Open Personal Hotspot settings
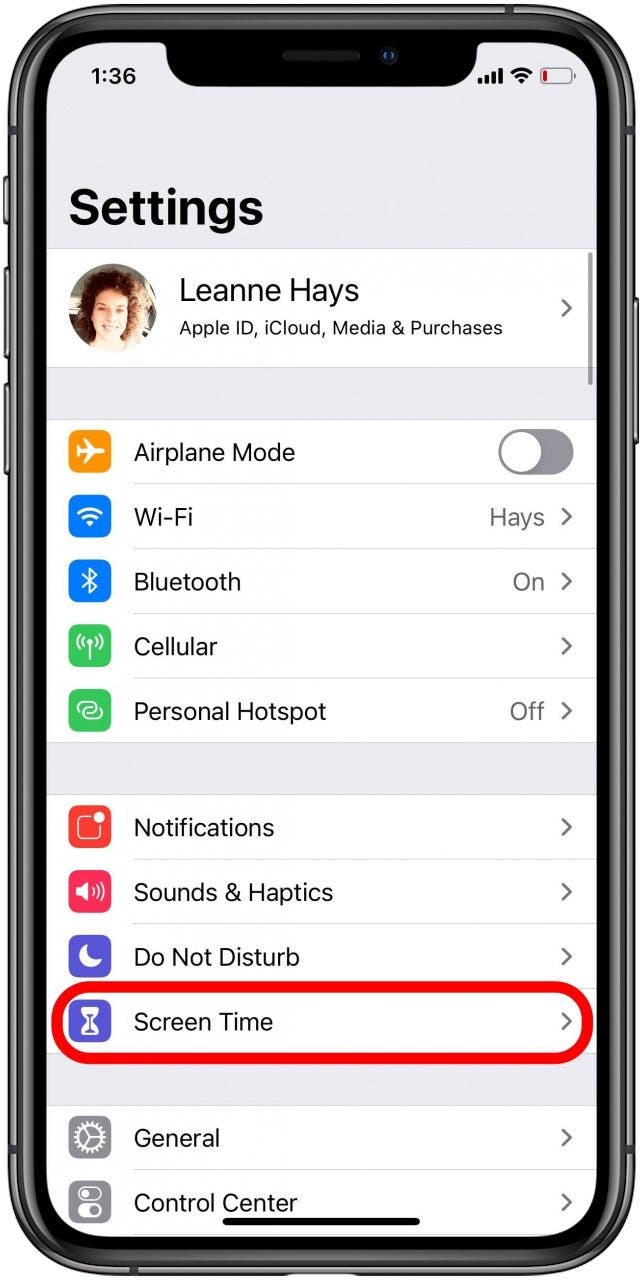Screen dimensions: 642x1280 320,711
